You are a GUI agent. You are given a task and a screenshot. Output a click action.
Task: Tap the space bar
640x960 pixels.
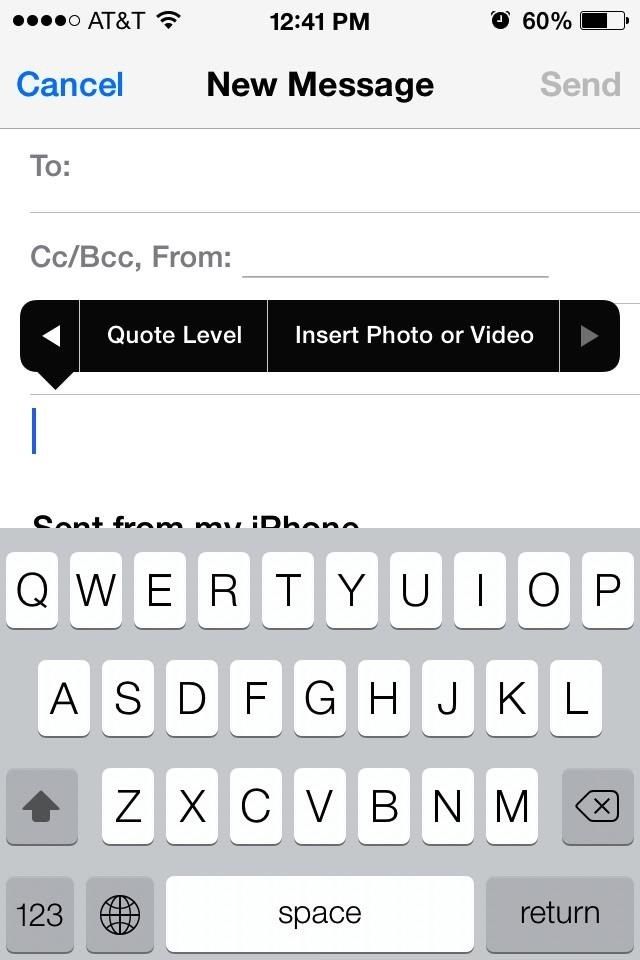[x=320, y=914]
